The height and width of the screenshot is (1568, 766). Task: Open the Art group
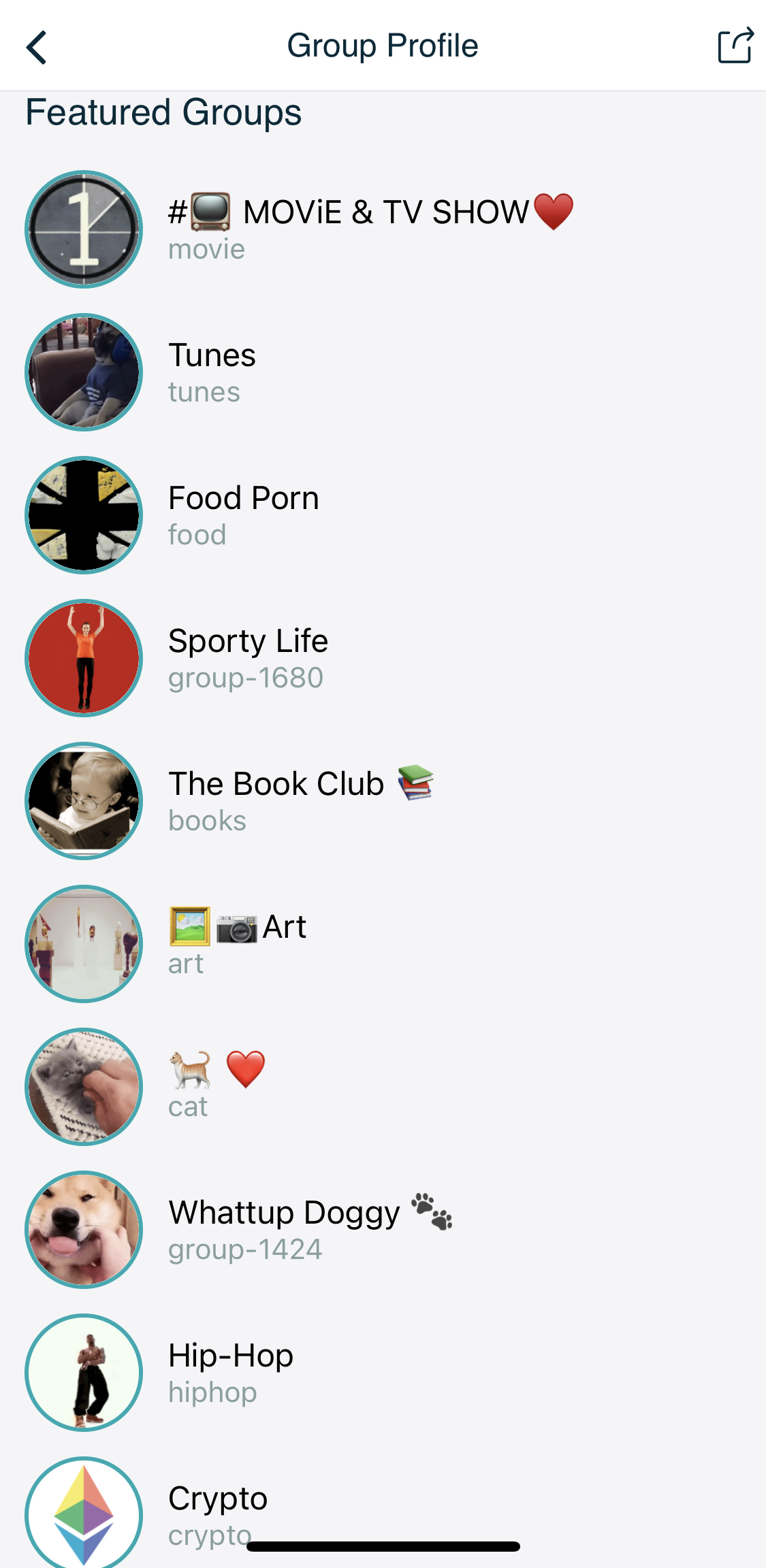click(x=237, y=943)
